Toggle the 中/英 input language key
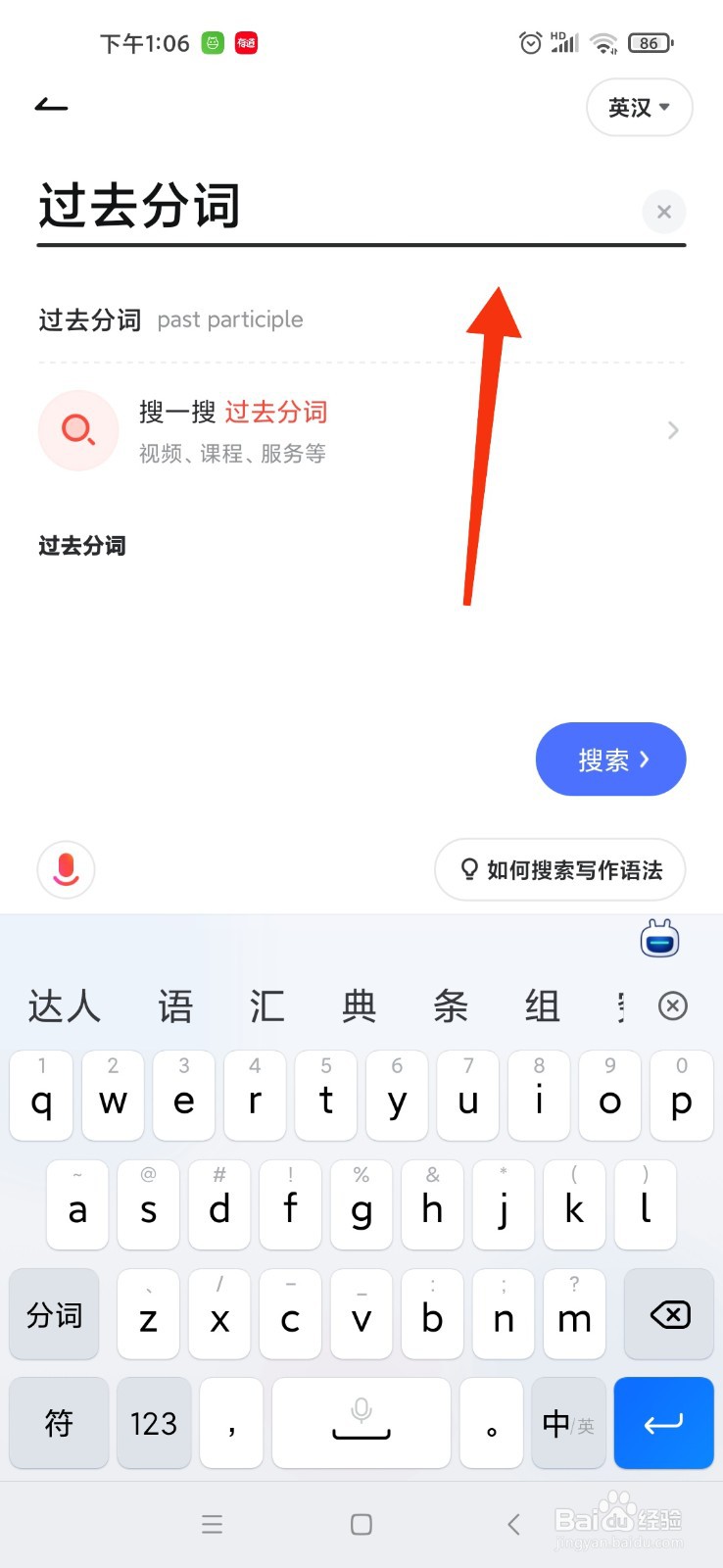 click(567, 1423)
